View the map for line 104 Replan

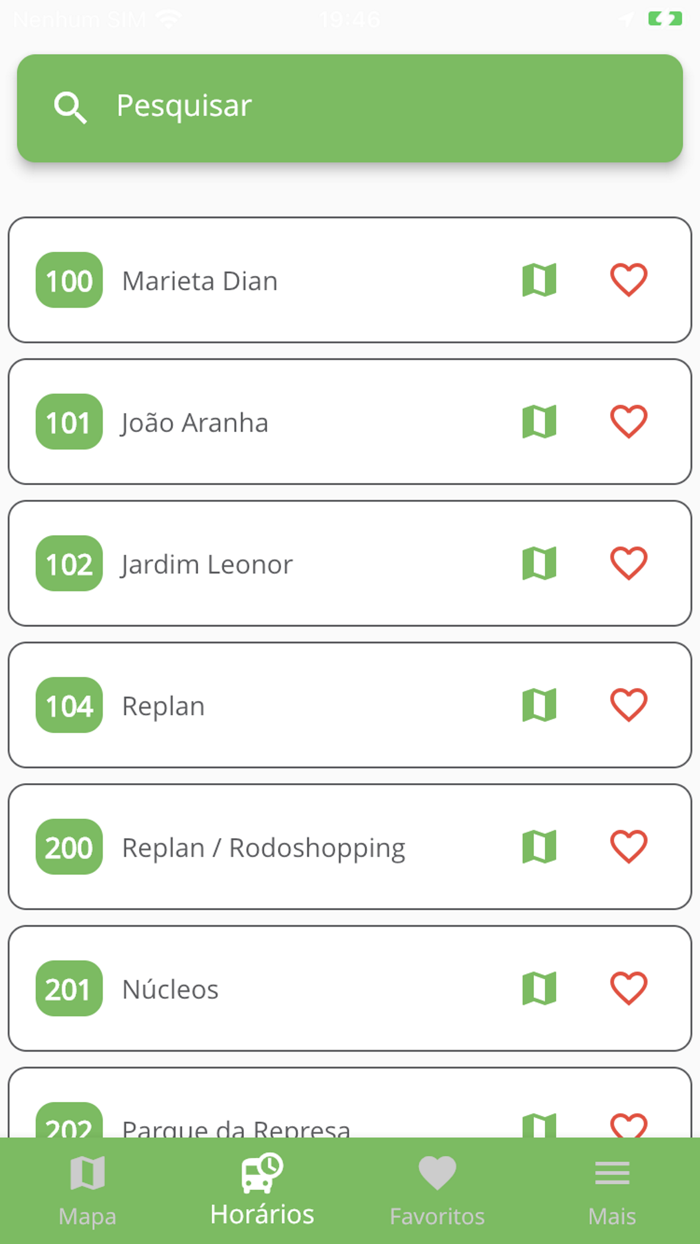539,705
